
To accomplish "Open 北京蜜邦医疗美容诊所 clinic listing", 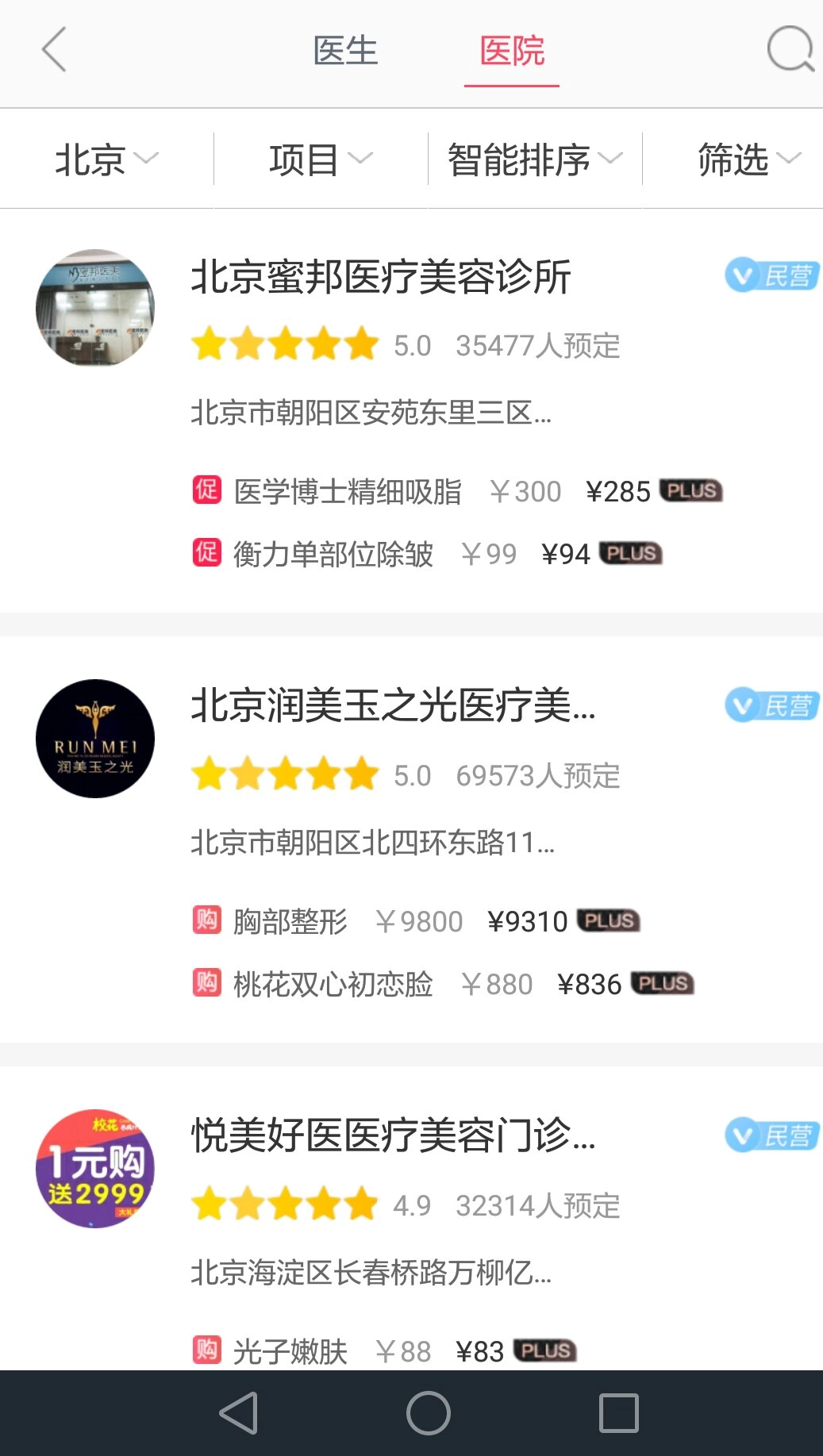I will coord(381,278).
